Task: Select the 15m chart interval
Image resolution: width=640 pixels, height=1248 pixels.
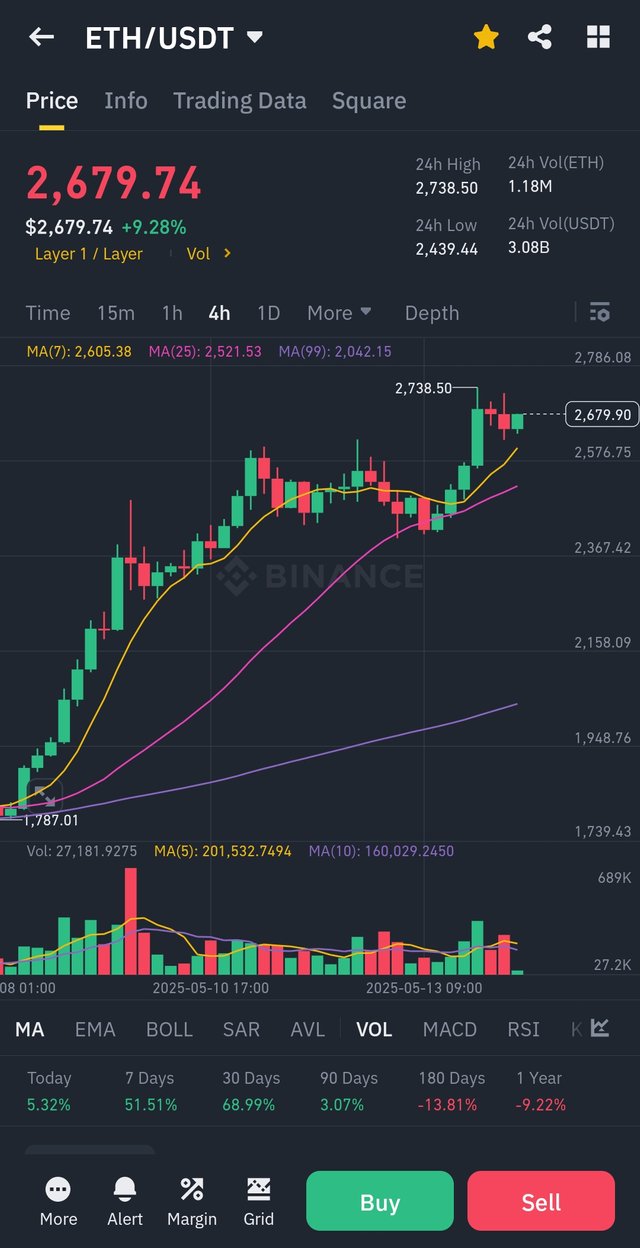Action: (x=116, y=313)
